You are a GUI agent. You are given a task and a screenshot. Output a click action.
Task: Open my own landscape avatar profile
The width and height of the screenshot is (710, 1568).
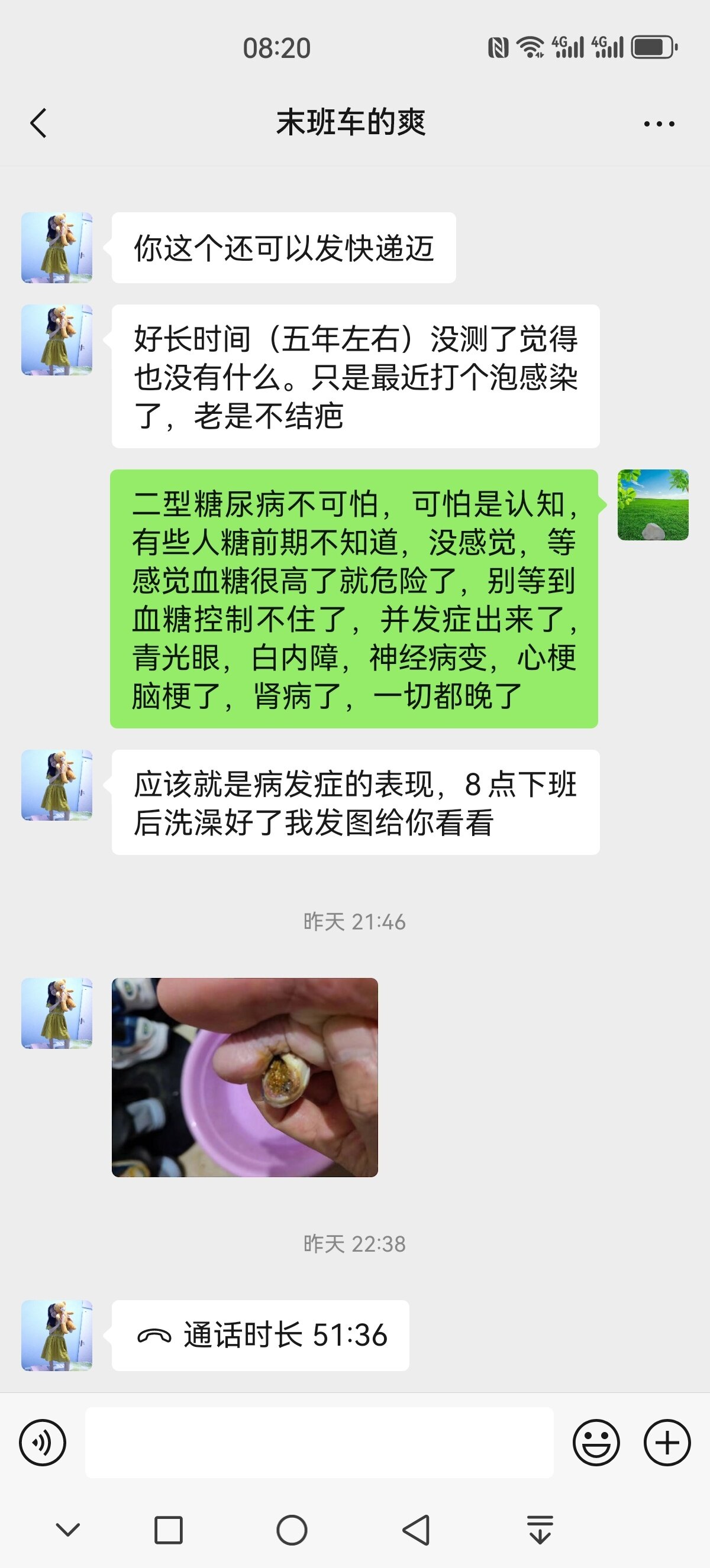653,504
